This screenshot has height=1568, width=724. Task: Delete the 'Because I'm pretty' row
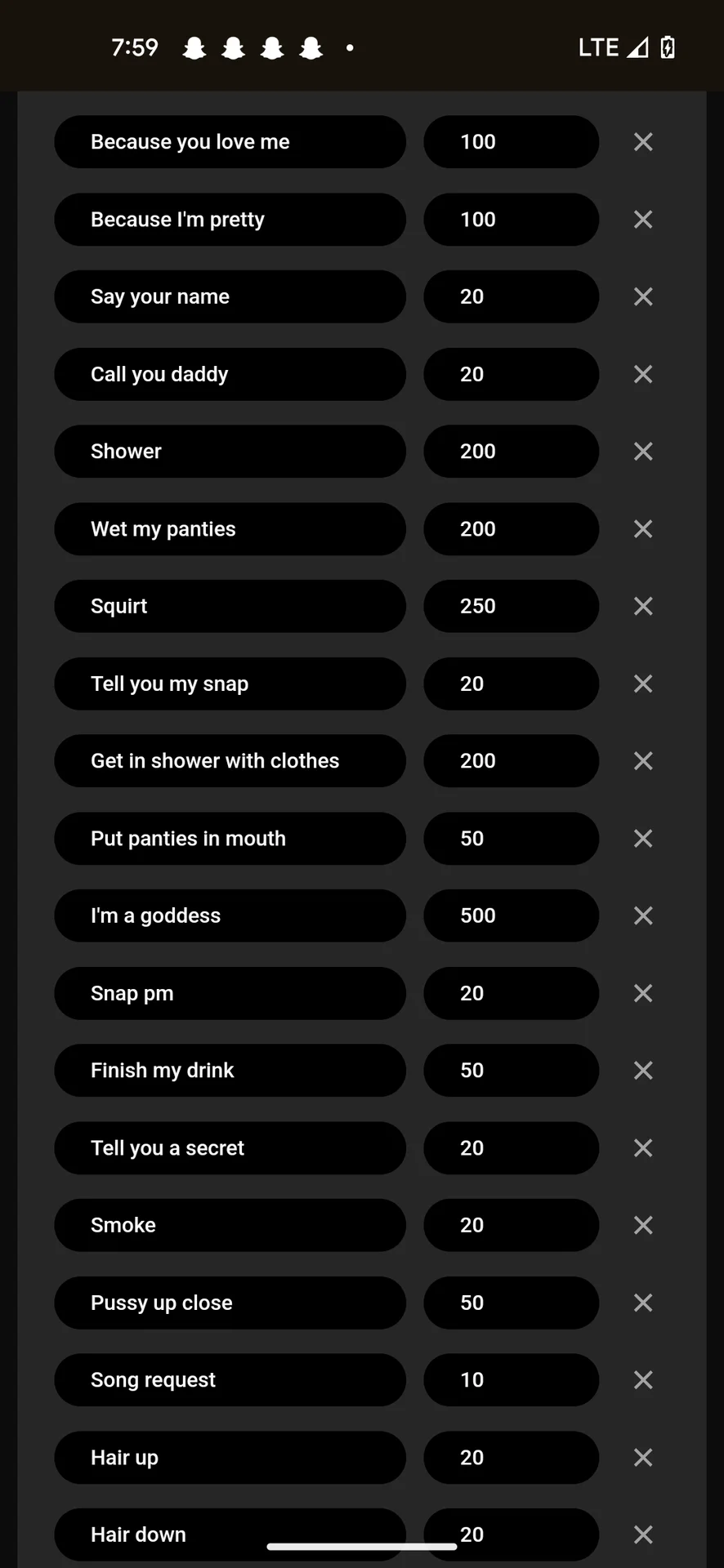pos(643,220)
